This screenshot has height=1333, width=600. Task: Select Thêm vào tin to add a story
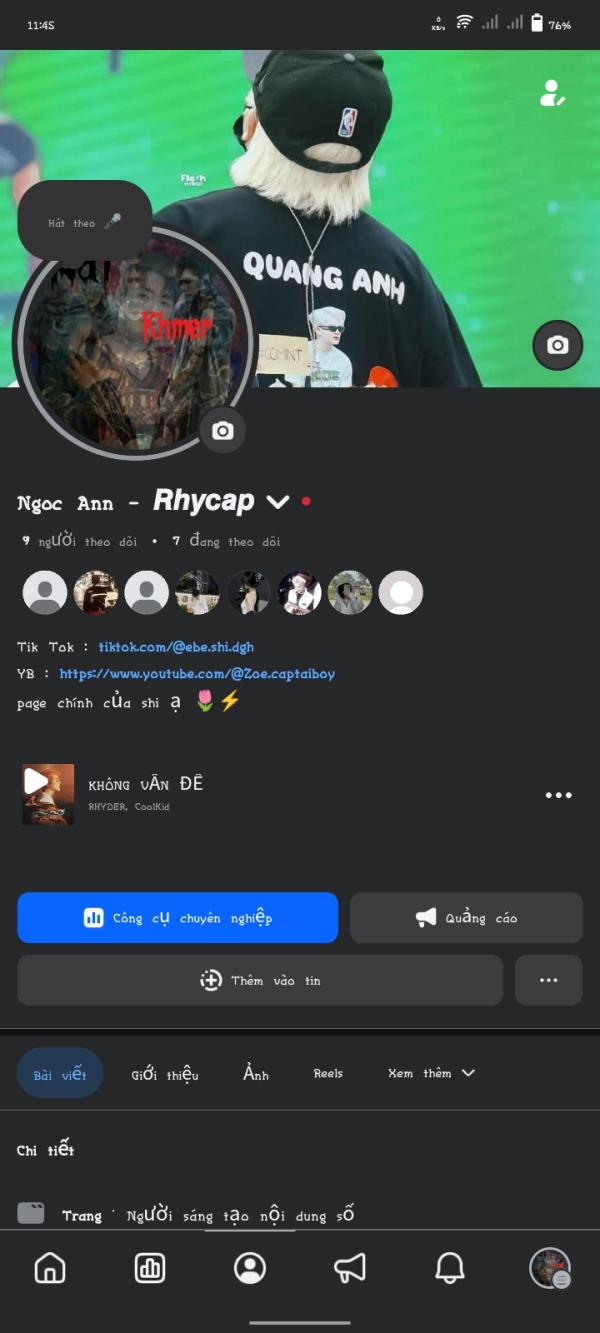pyautogui.click(x=260, y=980)
